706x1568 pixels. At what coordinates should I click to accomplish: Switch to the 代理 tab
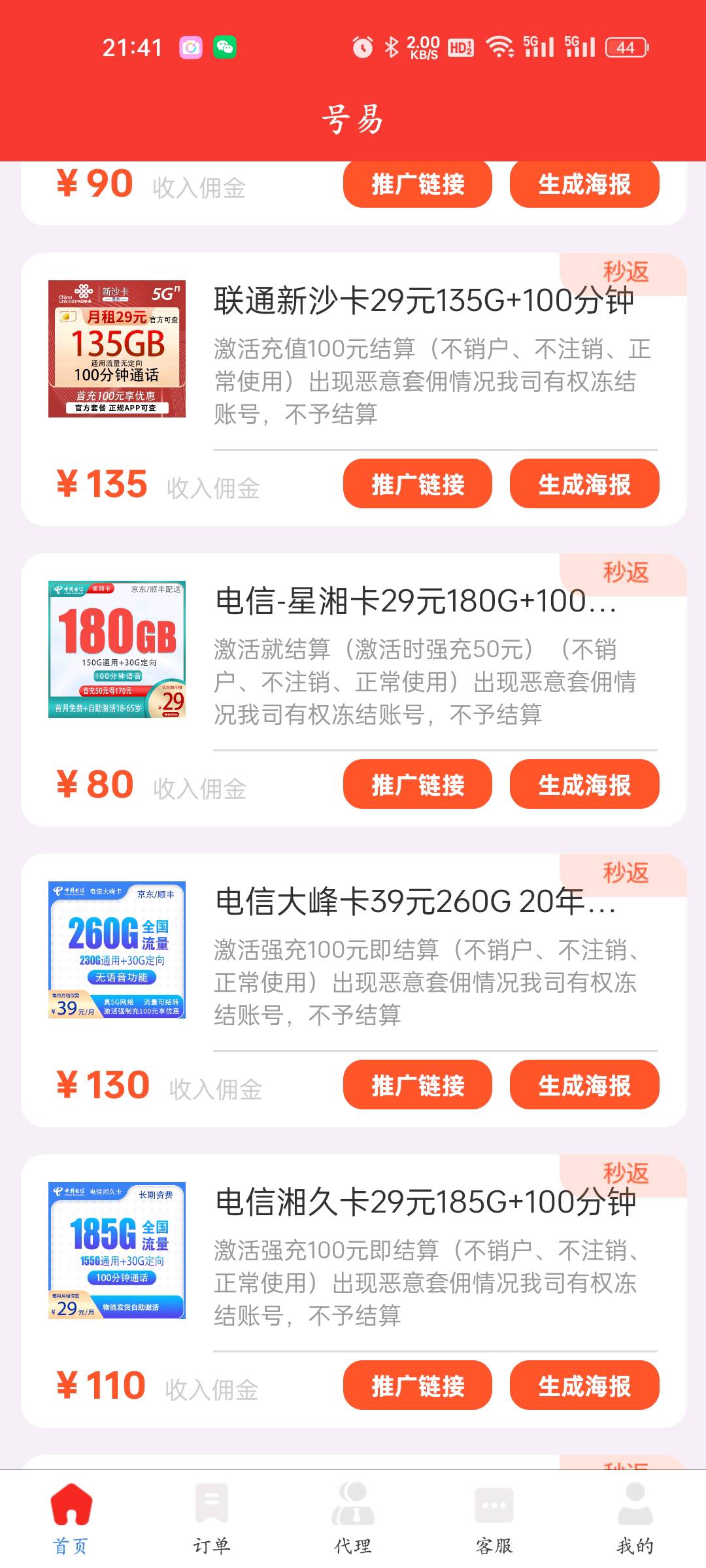[x=353, y=1519]
